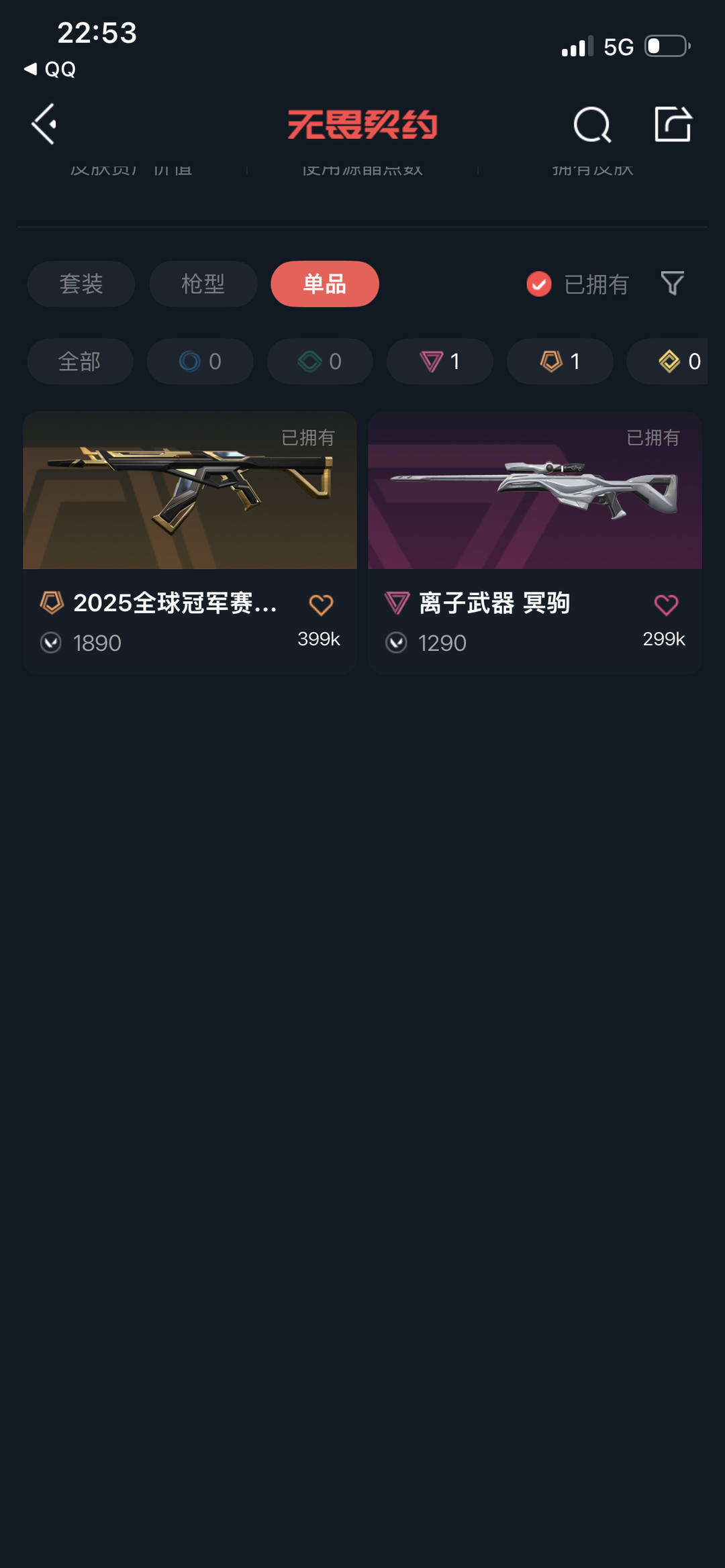725x1568 pixels.
Task: Like the 2025全球冠军赛 skin
Action: 321,605
